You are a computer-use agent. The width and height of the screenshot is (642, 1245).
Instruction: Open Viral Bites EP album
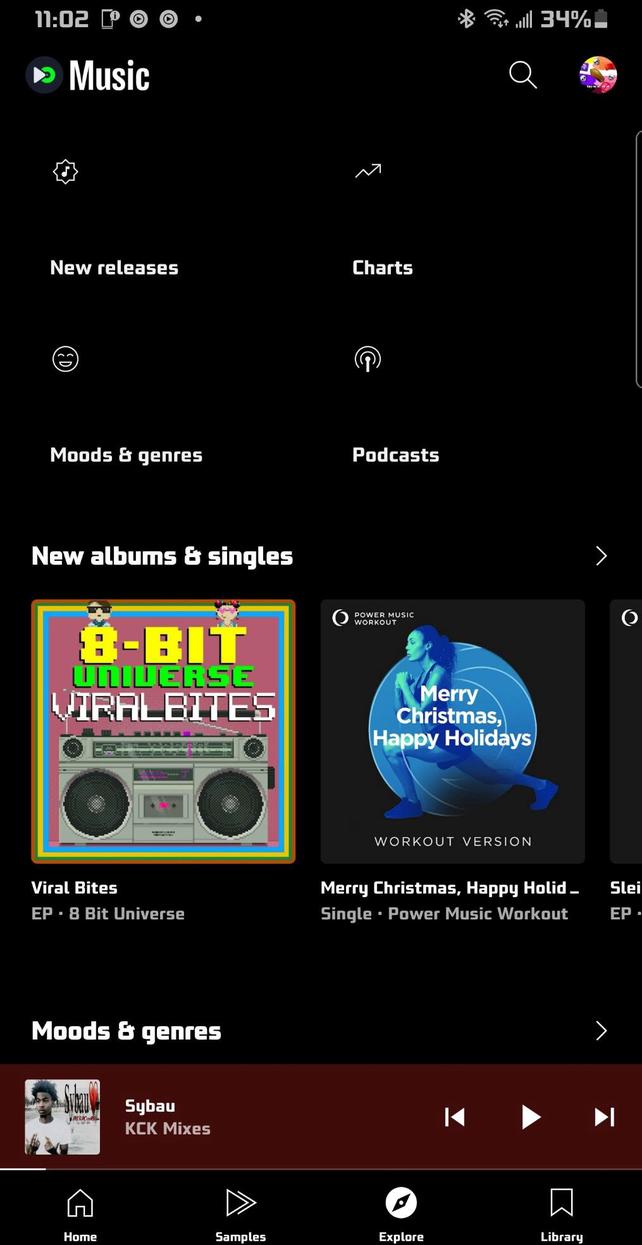(x=163, y=731)
